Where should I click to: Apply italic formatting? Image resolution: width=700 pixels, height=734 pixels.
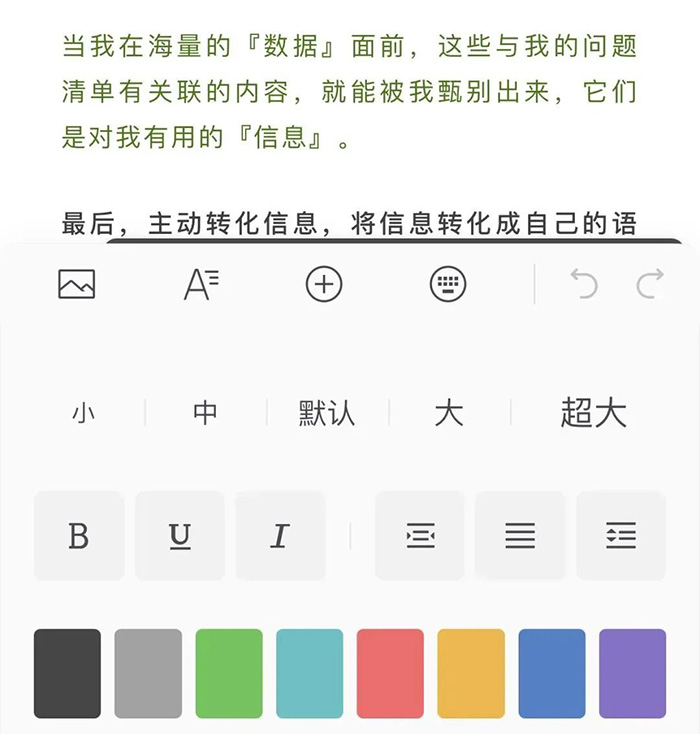click(280, 536)
